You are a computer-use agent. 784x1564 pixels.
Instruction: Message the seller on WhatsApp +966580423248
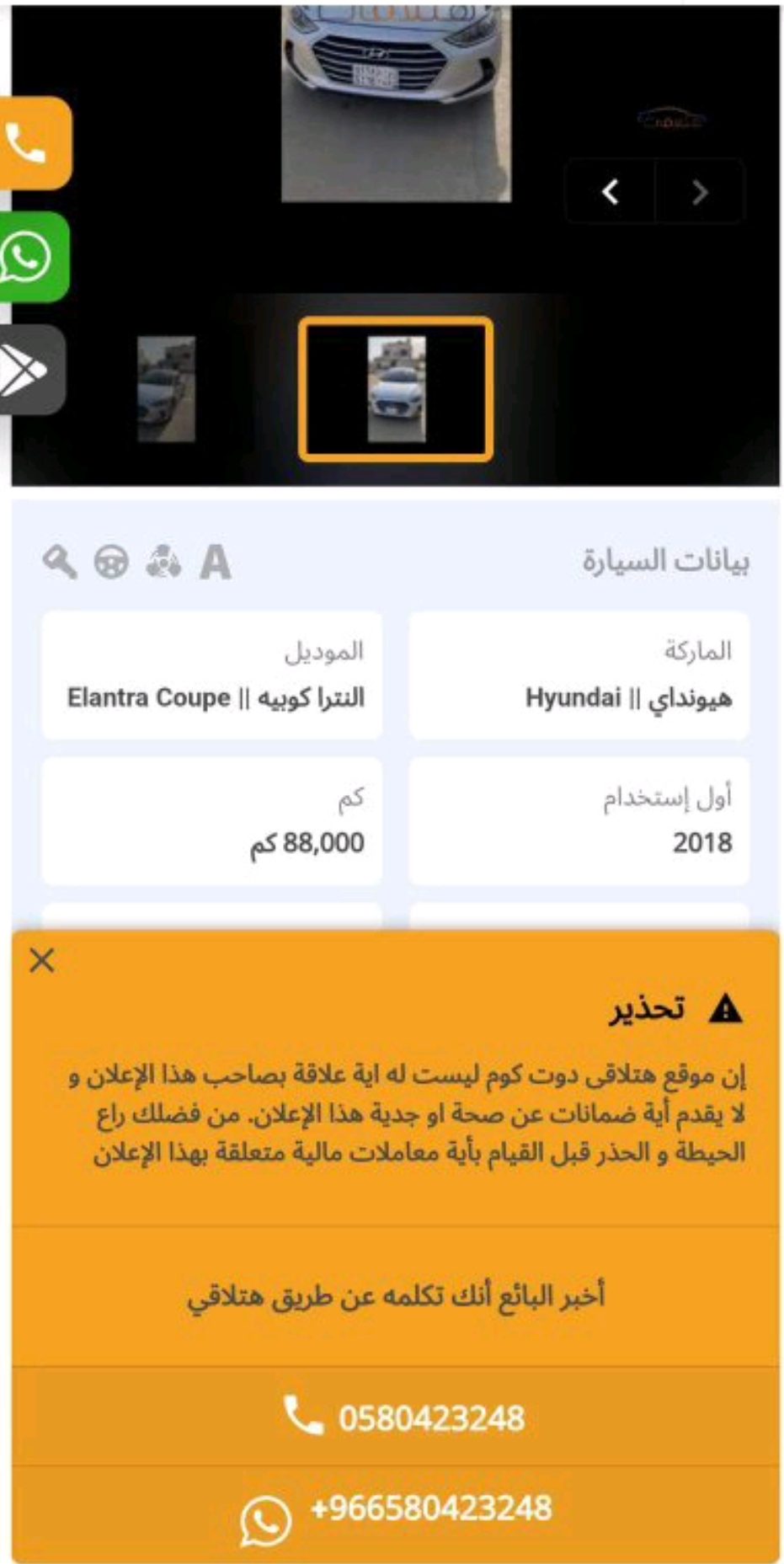396,1513
